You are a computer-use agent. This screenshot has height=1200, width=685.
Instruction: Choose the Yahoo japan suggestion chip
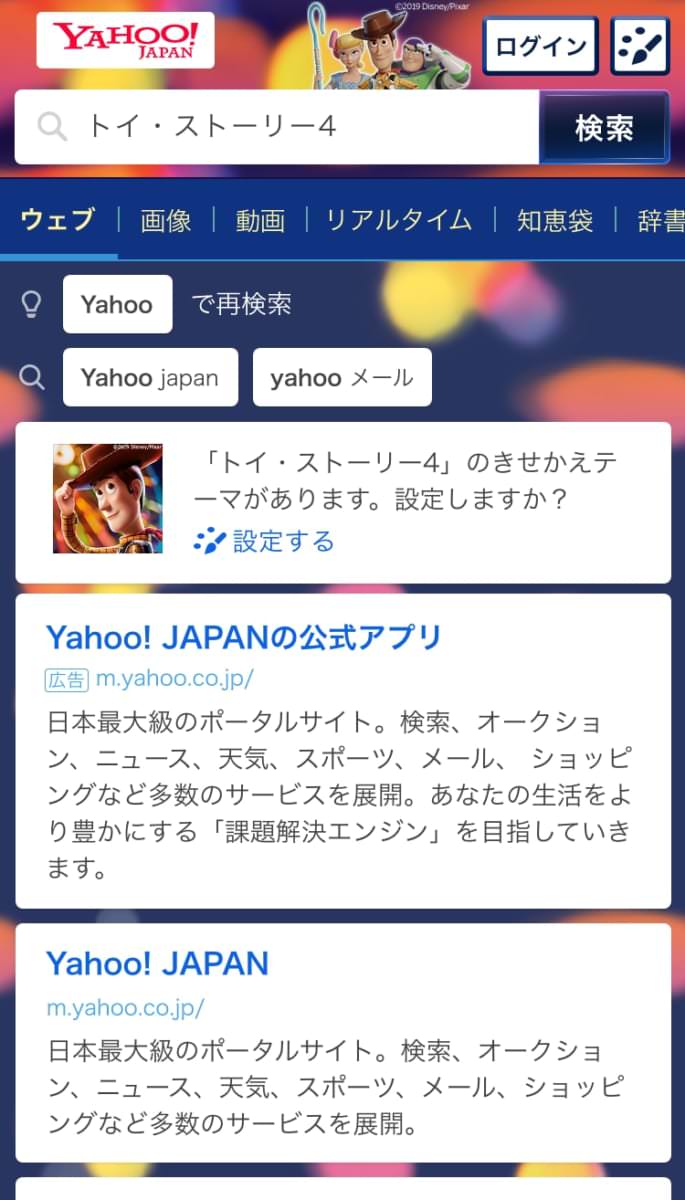[150, 377]
